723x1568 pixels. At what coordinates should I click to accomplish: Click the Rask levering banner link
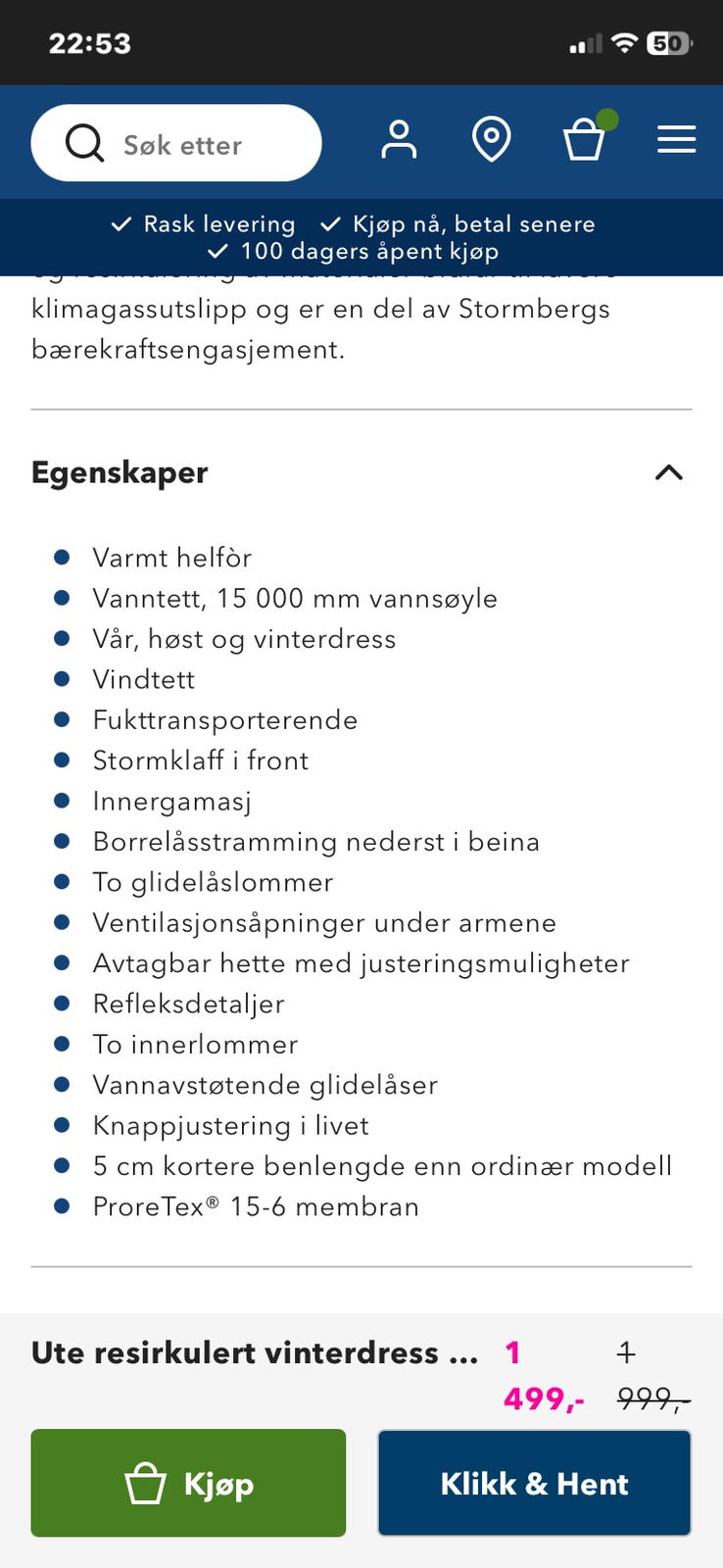point(218,223)
